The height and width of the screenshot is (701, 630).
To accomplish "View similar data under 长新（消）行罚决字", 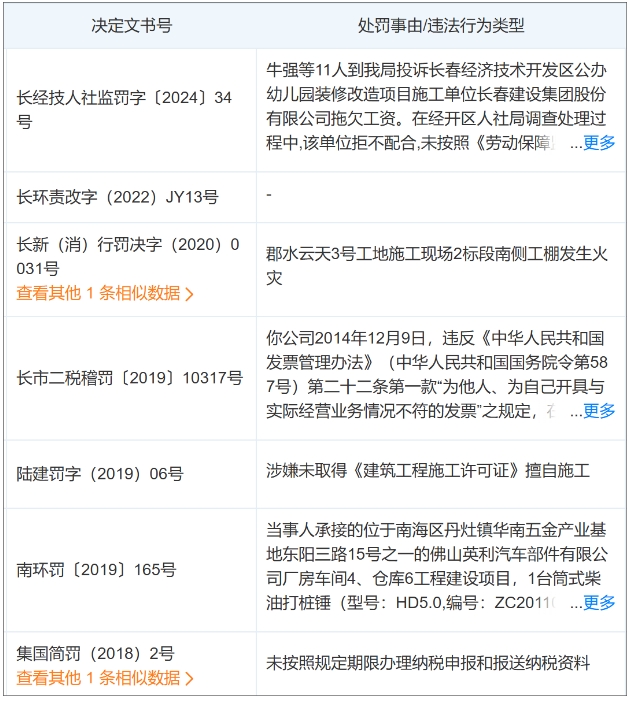I will click(105, 293).
